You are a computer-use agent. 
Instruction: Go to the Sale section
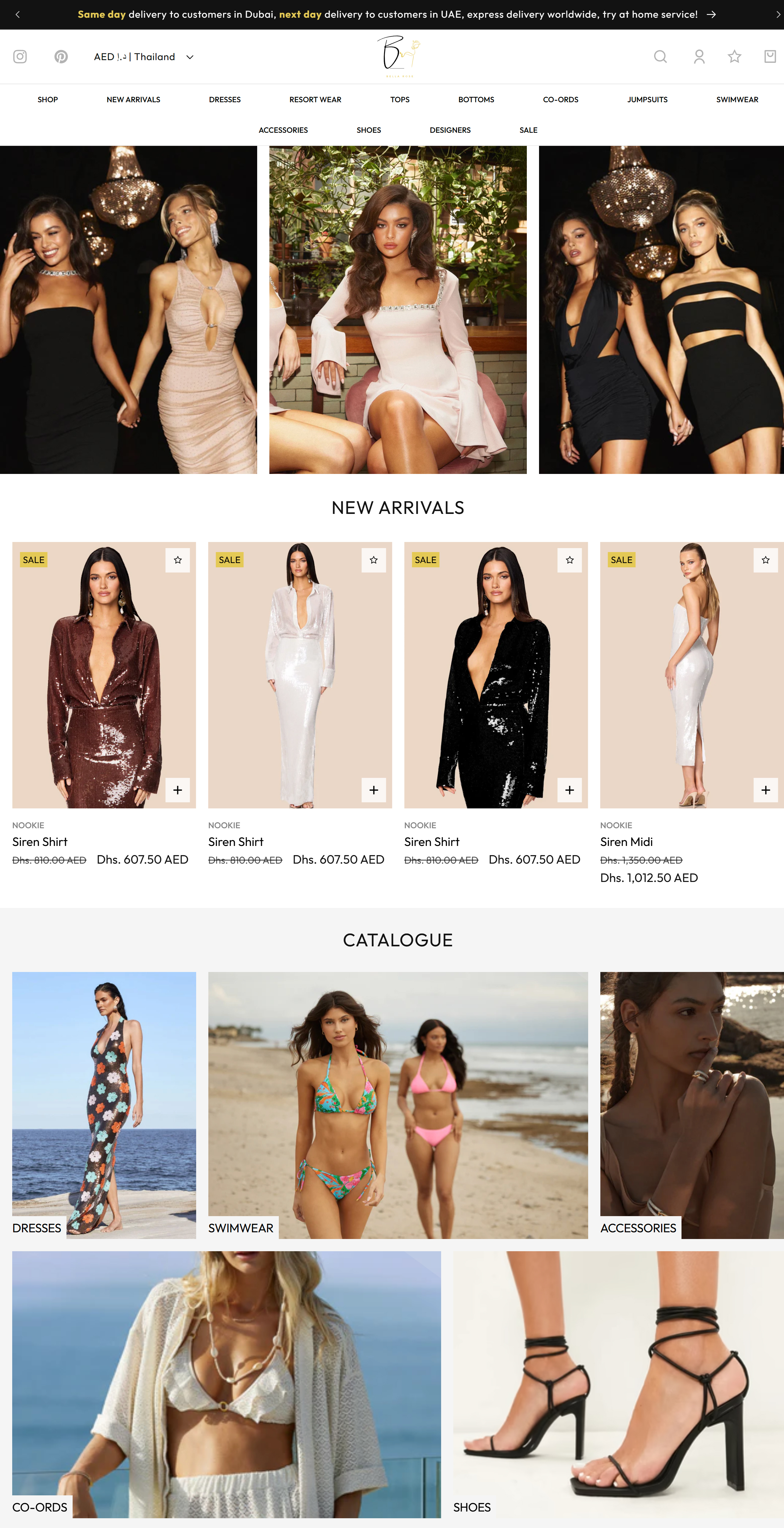(x=528, y=130)
